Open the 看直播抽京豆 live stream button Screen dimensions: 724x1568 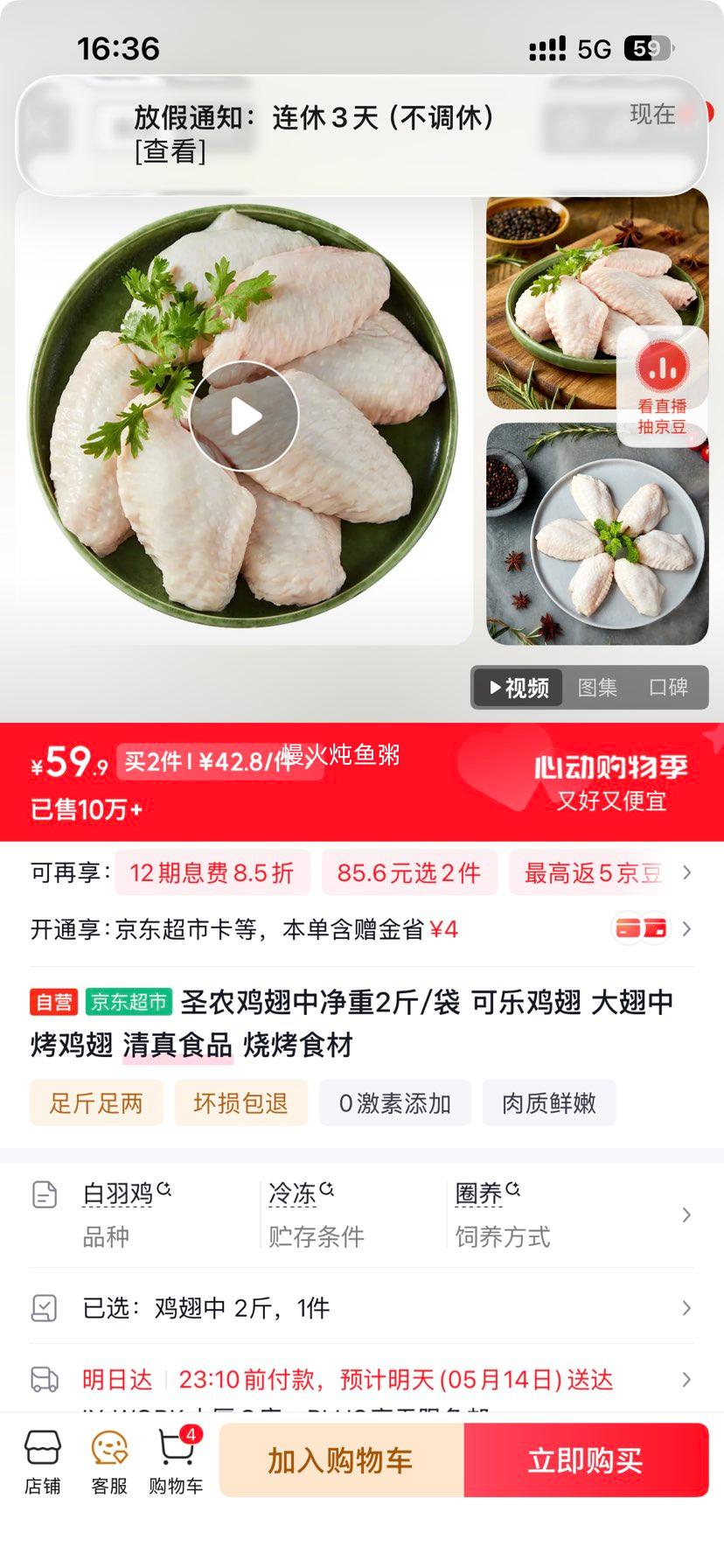pyautogui.click(x=662, y=387)
